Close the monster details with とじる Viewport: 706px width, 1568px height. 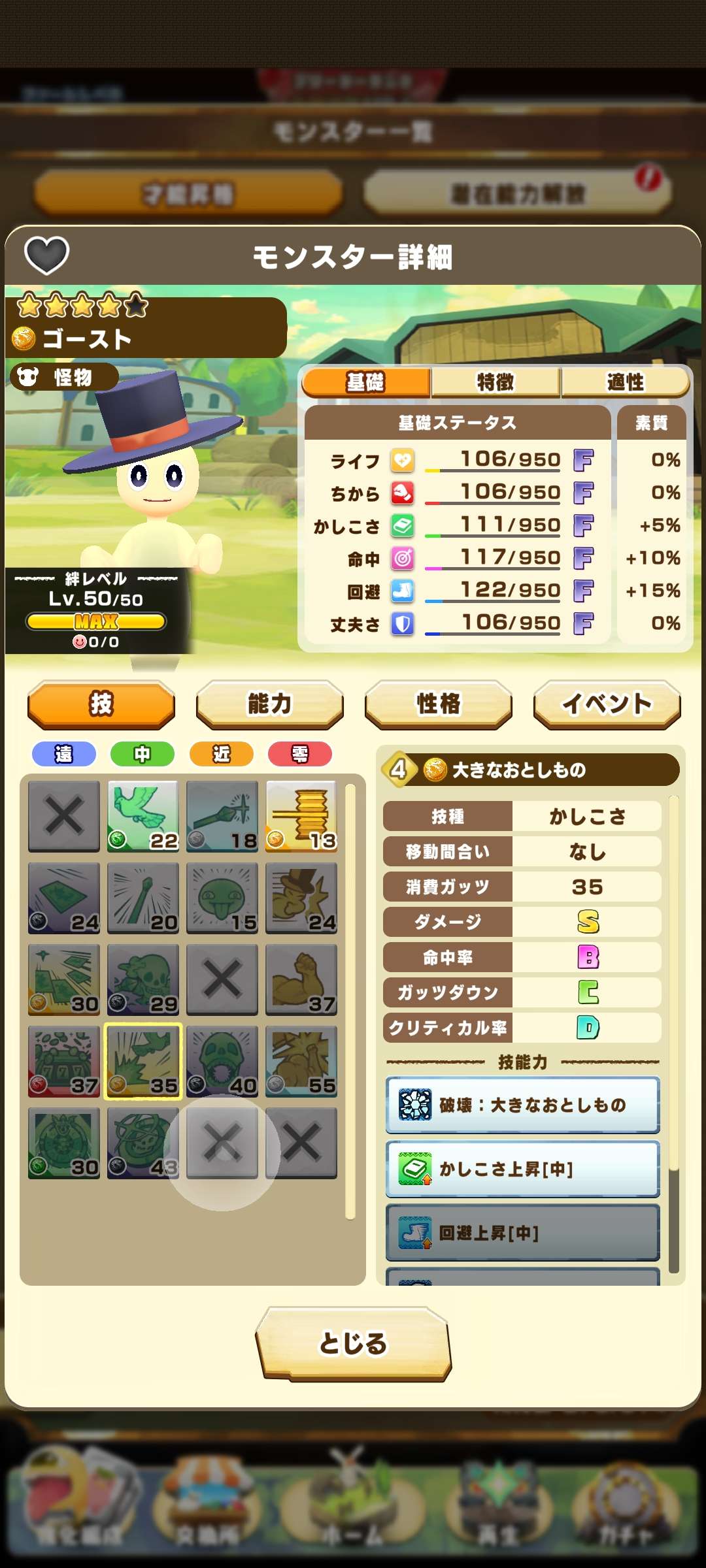click(x=353, y=1343)
